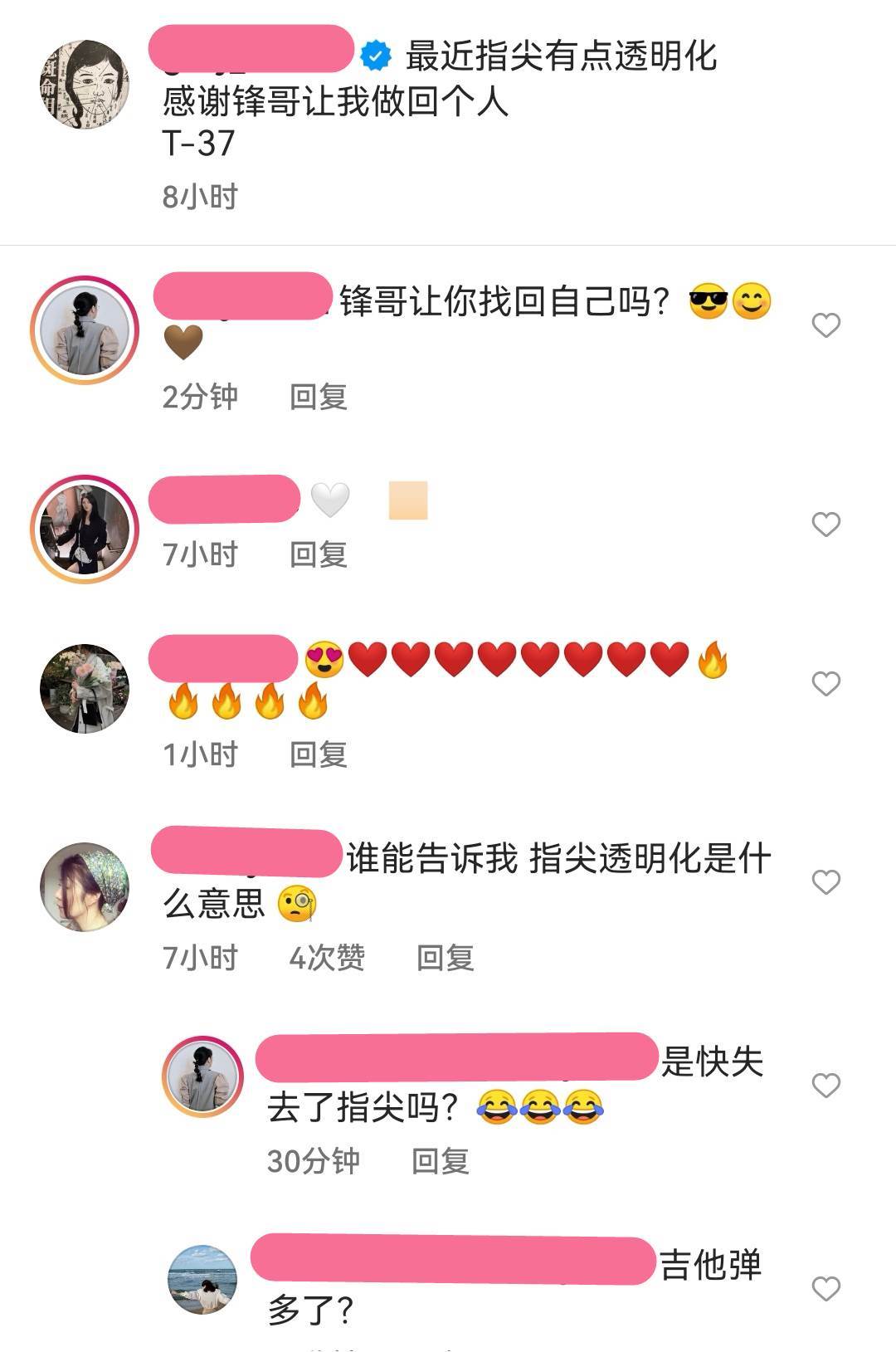Open avatar of commenter asking 指尖透明化是什么意思
The width and height of the screenshot is (896, 1352).
tap(85, 886)
